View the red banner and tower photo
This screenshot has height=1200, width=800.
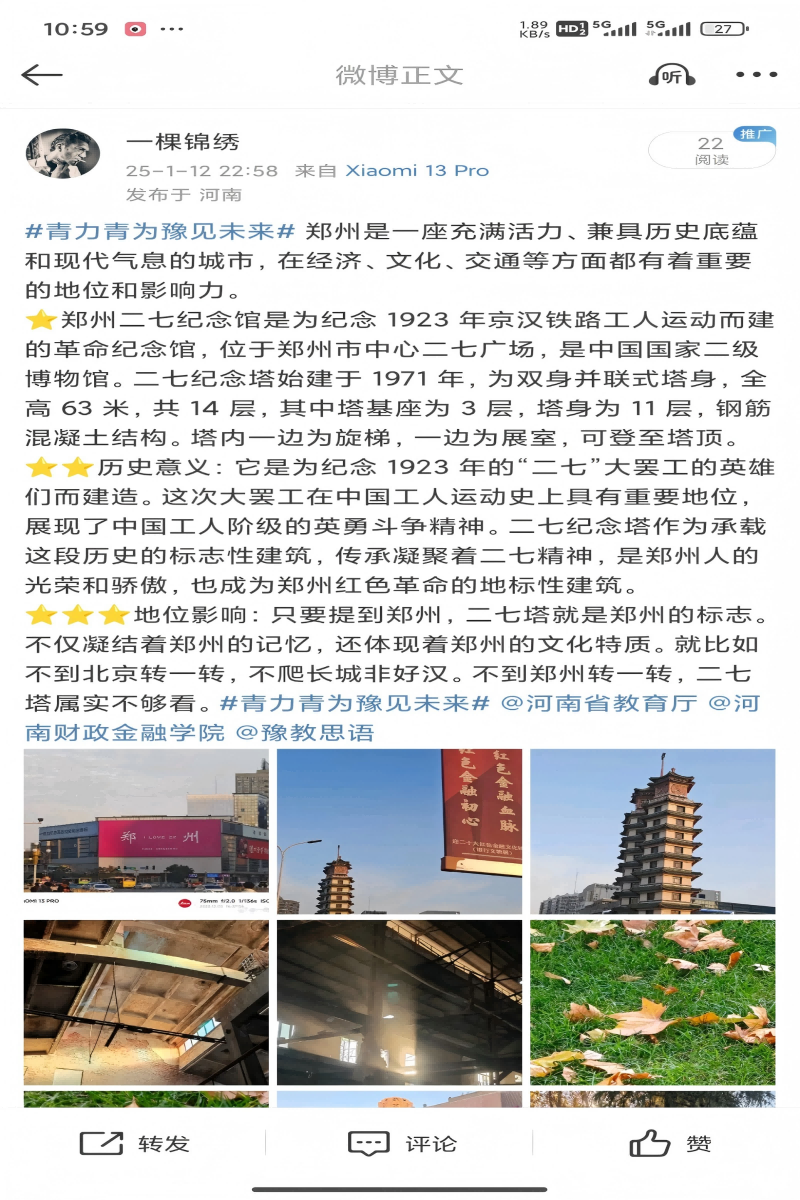[x=399, y=831]
